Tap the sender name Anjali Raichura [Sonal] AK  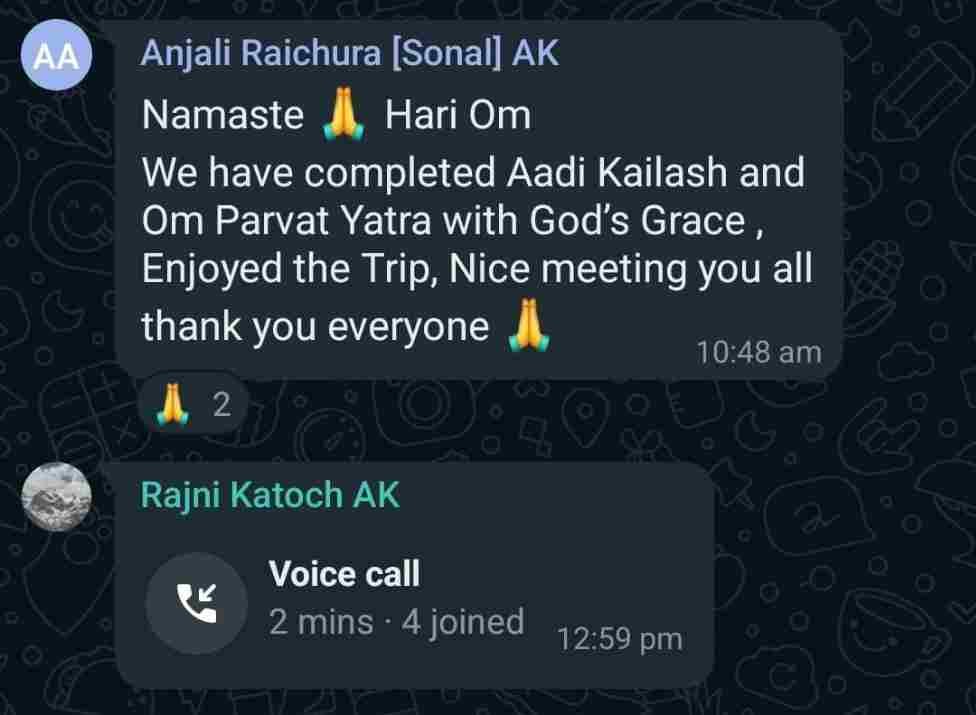point(350,54)
